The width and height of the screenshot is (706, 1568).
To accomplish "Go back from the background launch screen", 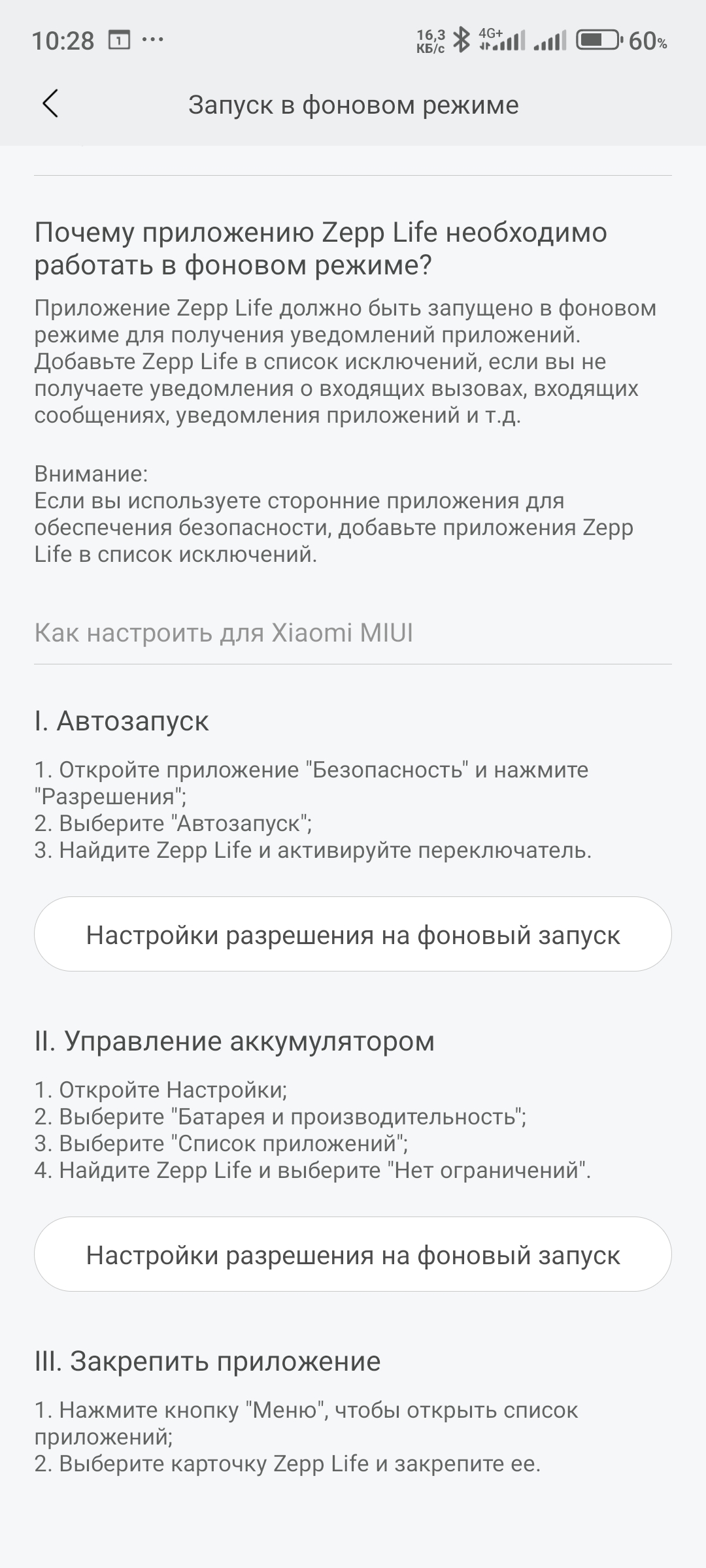I will coord(50,104).
